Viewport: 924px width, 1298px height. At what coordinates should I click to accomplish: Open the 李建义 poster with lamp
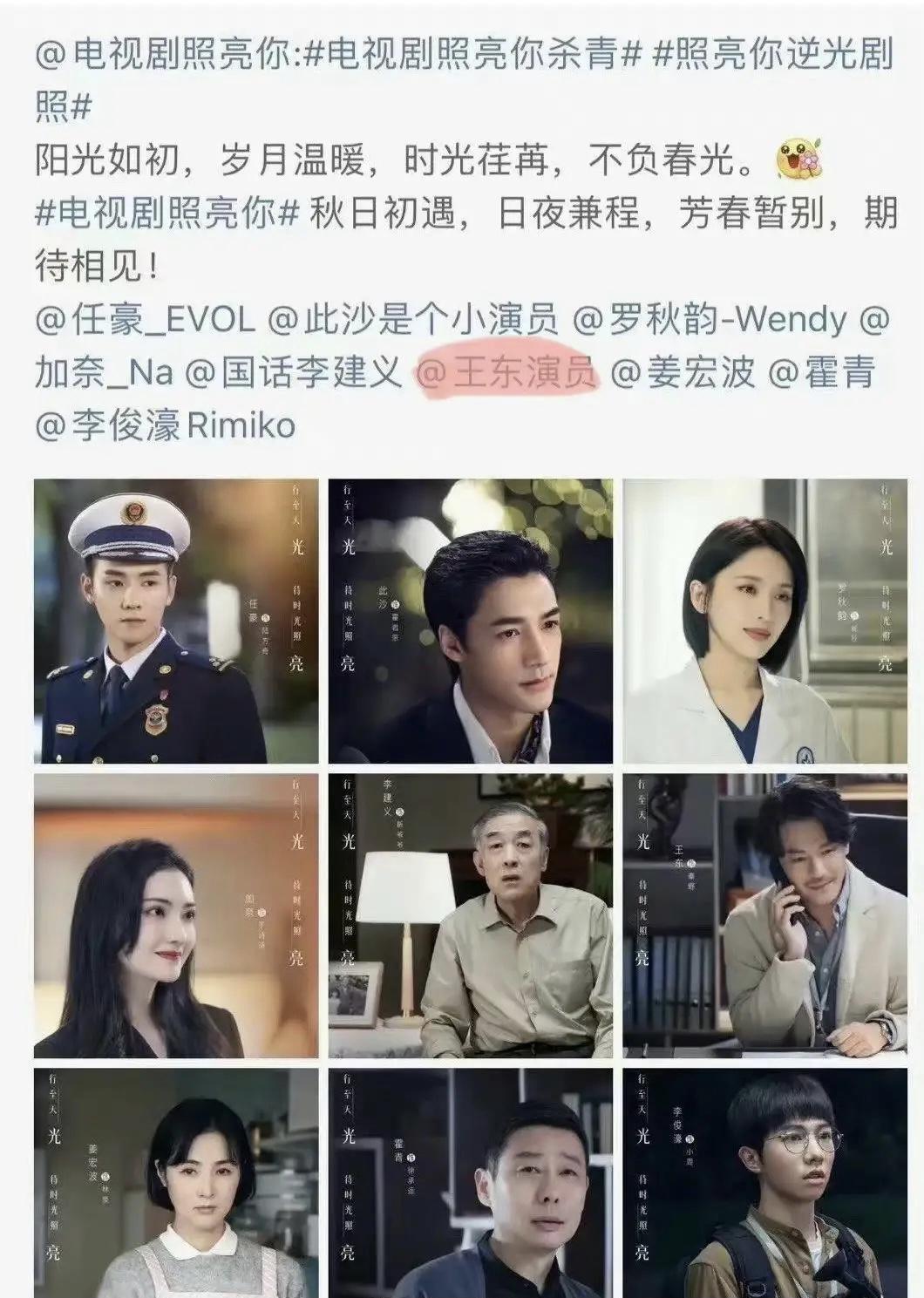click(470, 915)
